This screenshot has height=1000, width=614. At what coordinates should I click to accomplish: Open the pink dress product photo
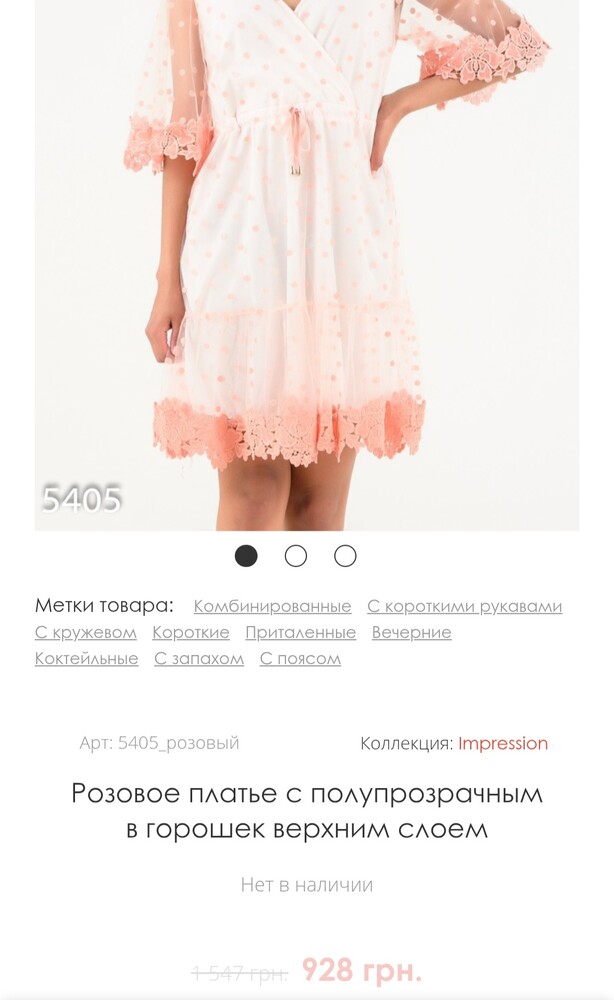(x=307, y=265)
